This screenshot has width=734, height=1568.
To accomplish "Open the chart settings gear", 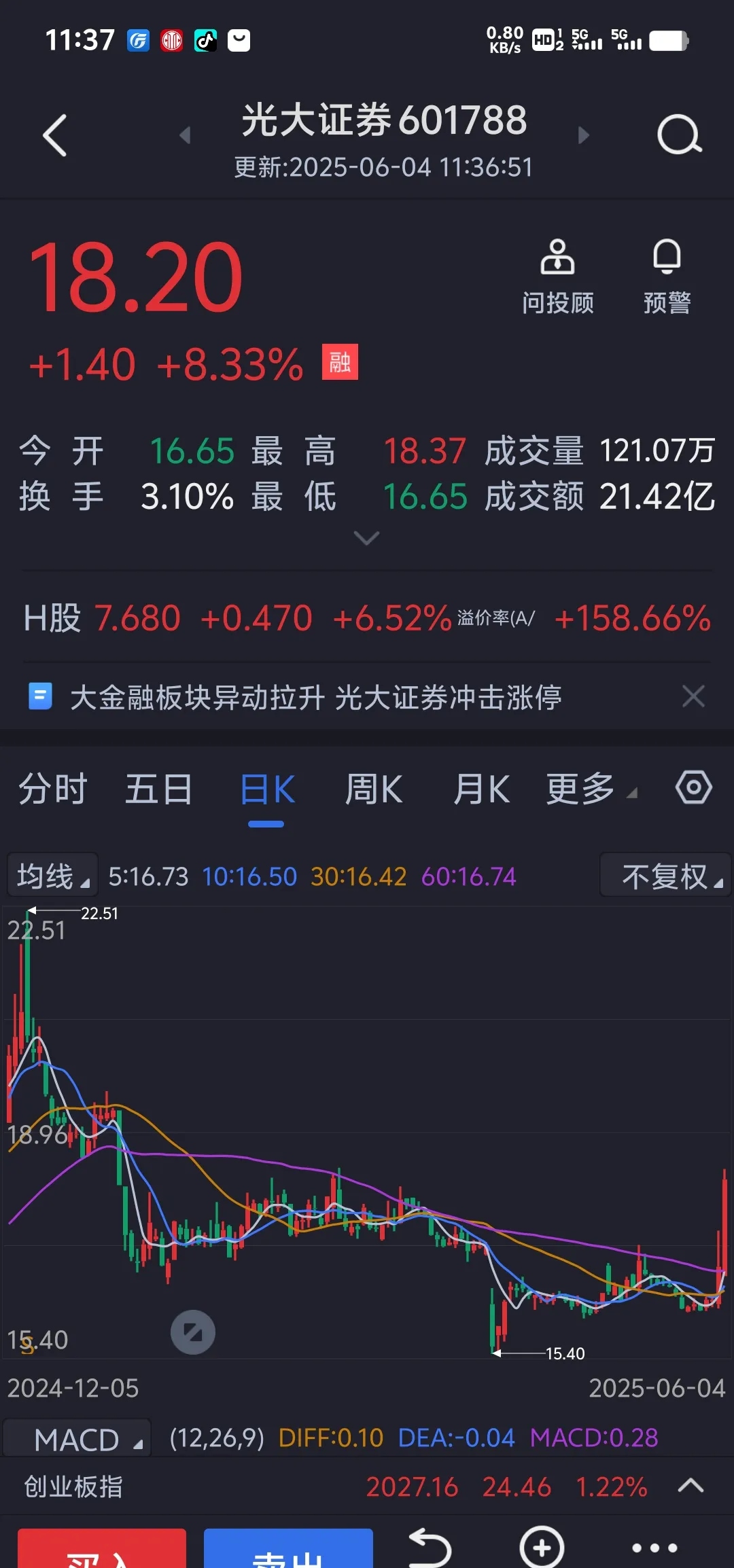I will pos(693,787).
